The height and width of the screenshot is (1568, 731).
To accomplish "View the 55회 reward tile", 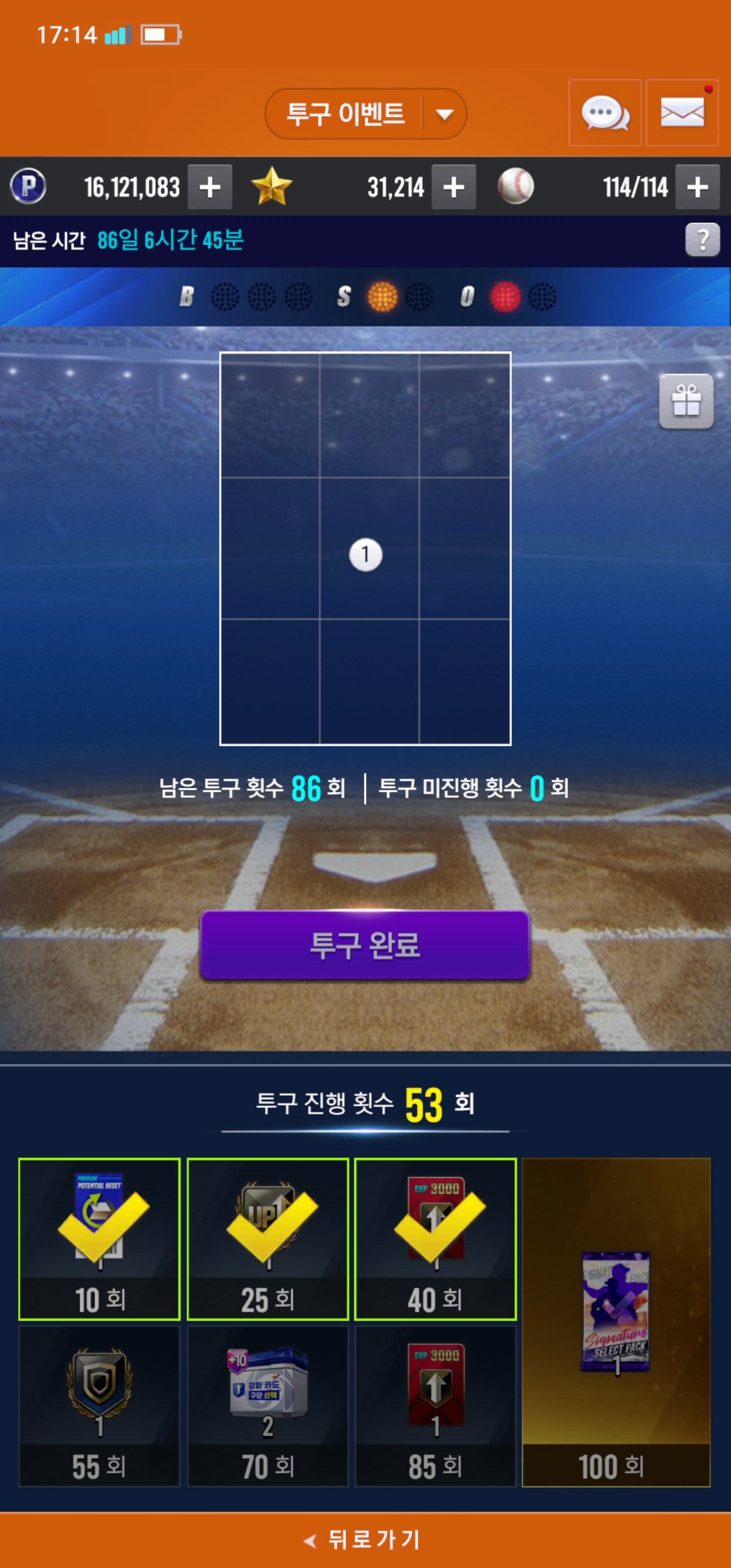I will 99,1406.
